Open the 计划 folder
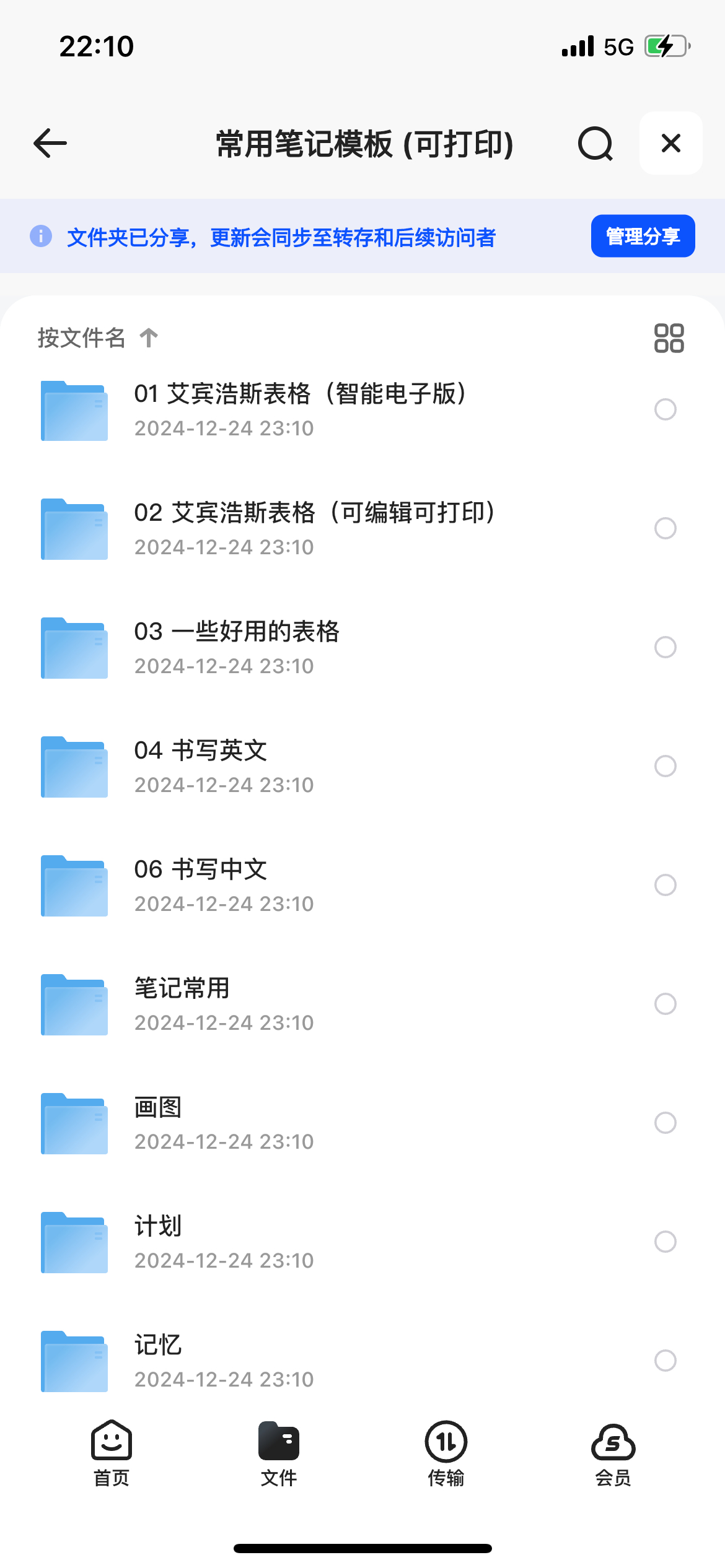This screenshot has height=1568, width=725. (159, 1242)
